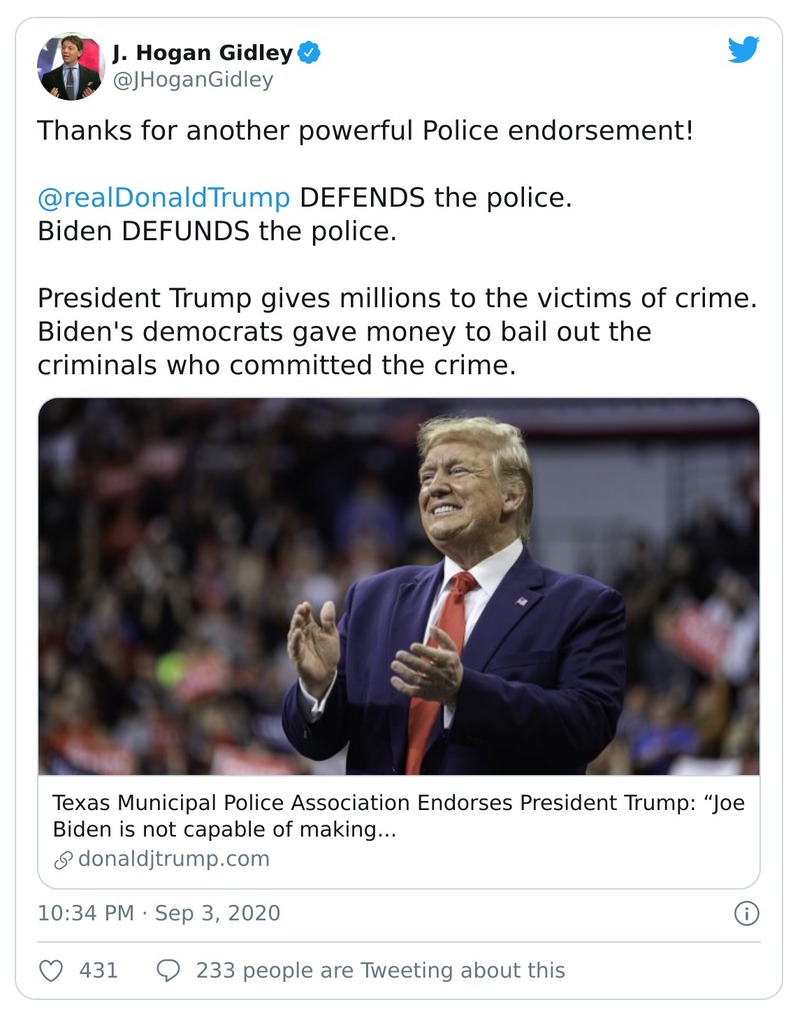Click the Twitter bird logo
Image resolution: width=800 pixels, height=1023 pixels.
click(x=744, y=48)
